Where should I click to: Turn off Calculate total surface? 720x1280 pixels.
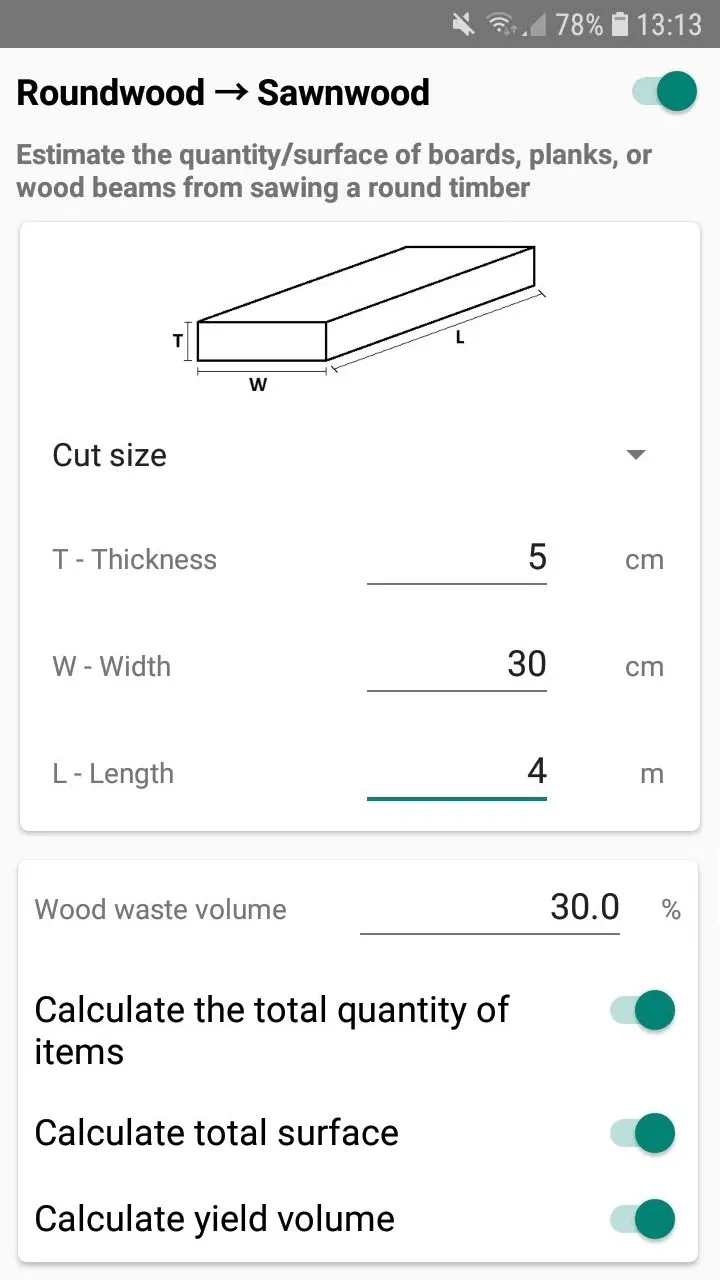pyautogui.click(x=642, y=1133)
